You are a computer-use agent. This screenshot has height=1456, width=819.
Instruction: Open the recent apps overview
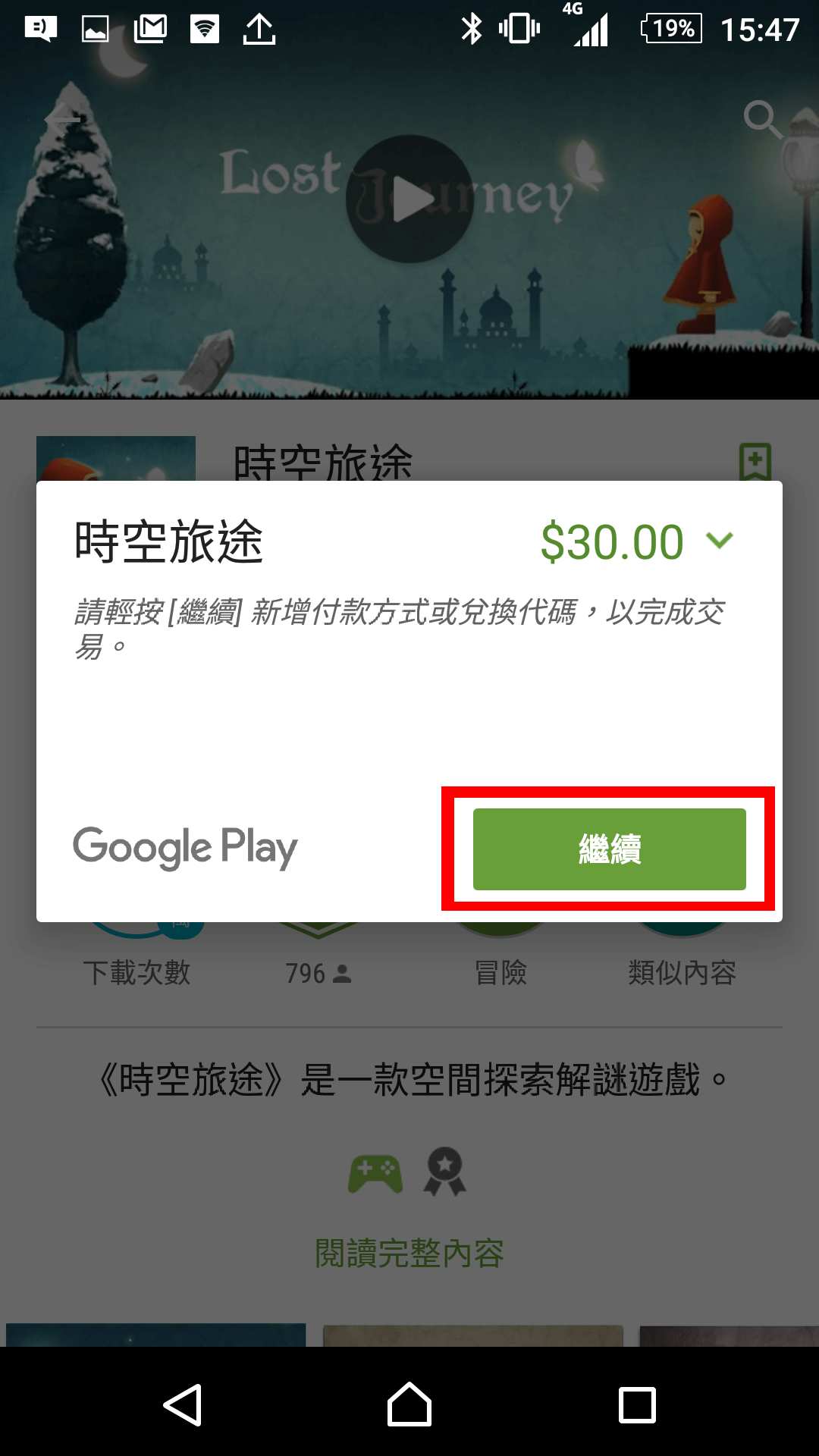click(637, 1404)
